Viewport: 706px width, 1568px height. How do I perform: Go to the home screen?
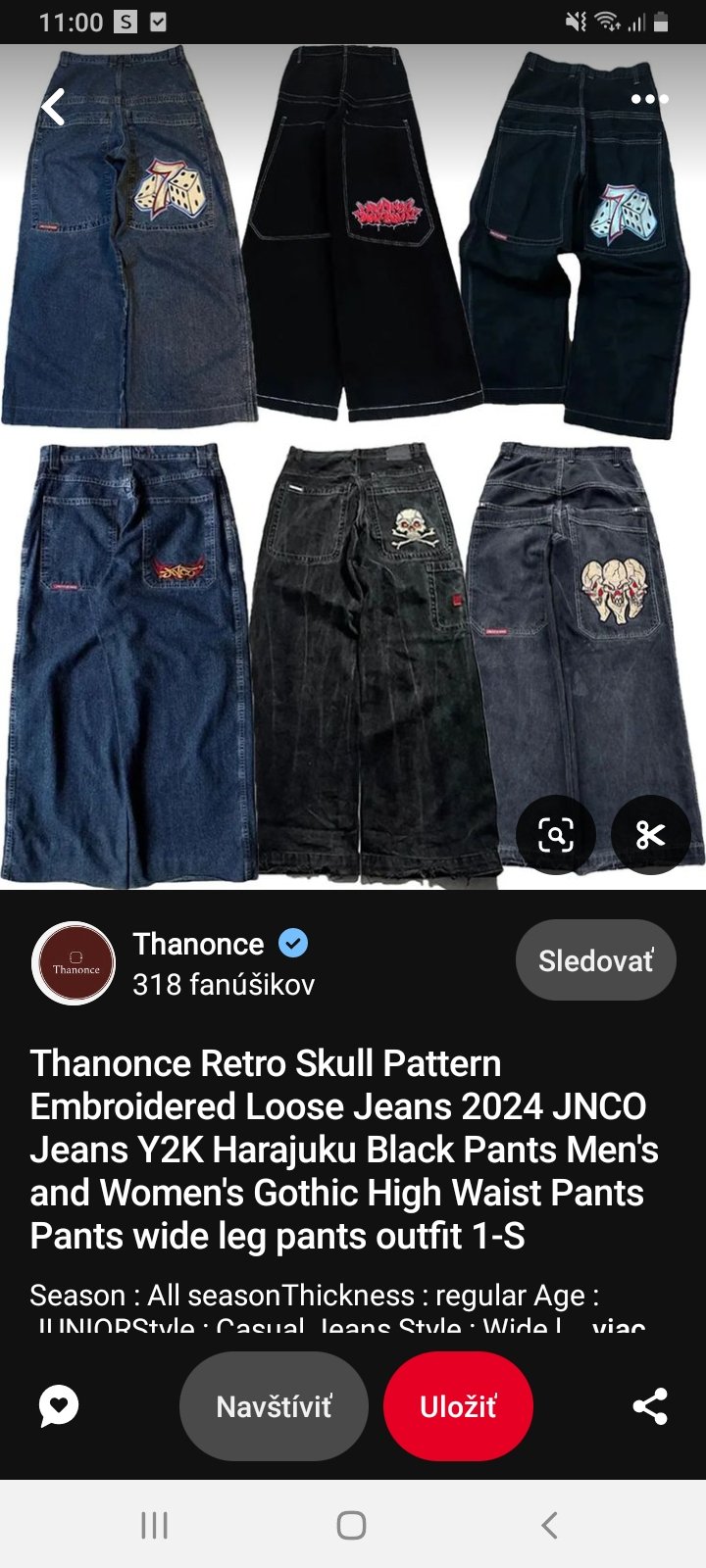pyautogui.click(x=351, y=1525)
